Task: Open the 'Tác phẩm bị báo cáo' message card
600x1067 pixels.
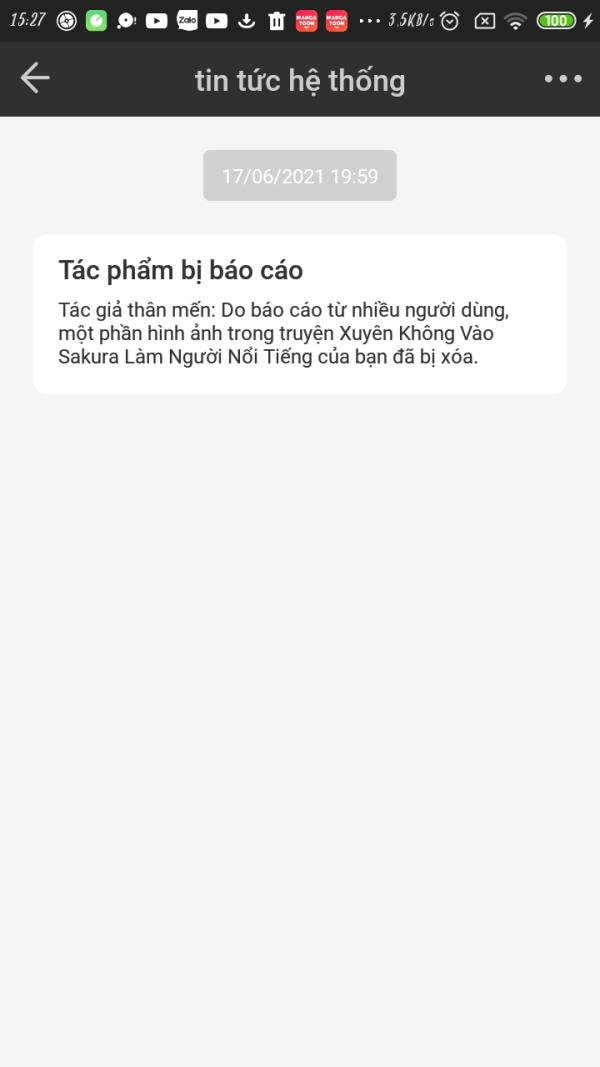Action: point(300,314)
